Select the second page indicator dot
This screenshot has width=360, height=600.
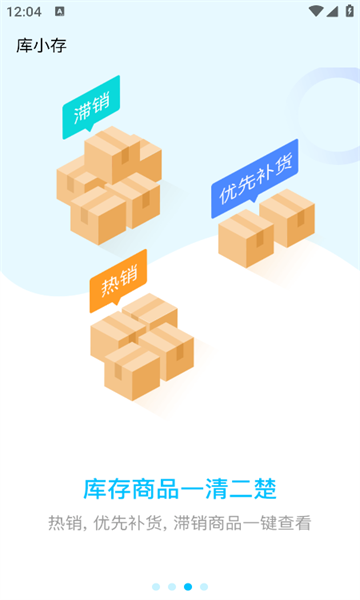click(172, 587)
